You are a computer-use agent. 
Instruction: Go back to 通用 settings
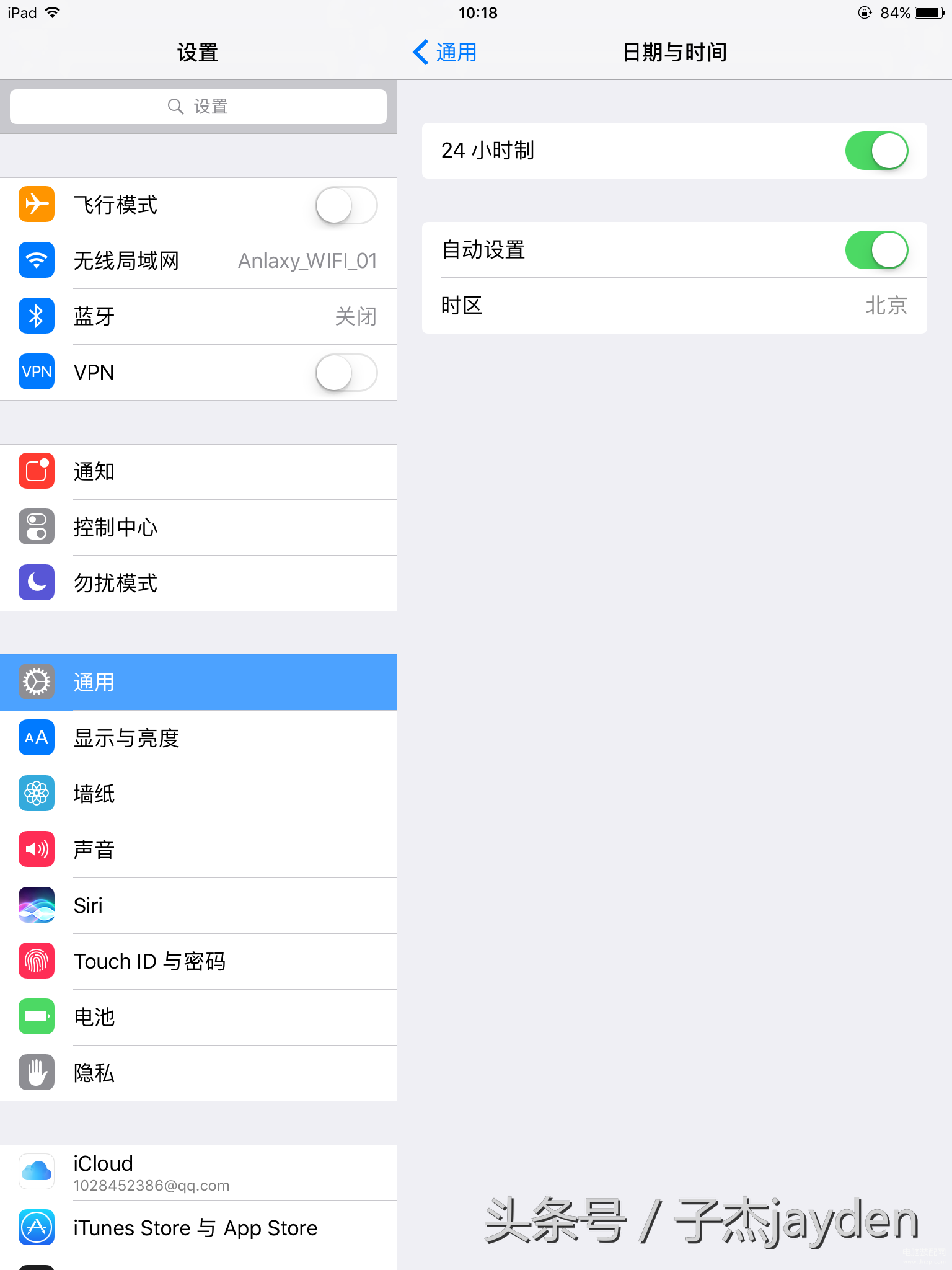(445, 53)
